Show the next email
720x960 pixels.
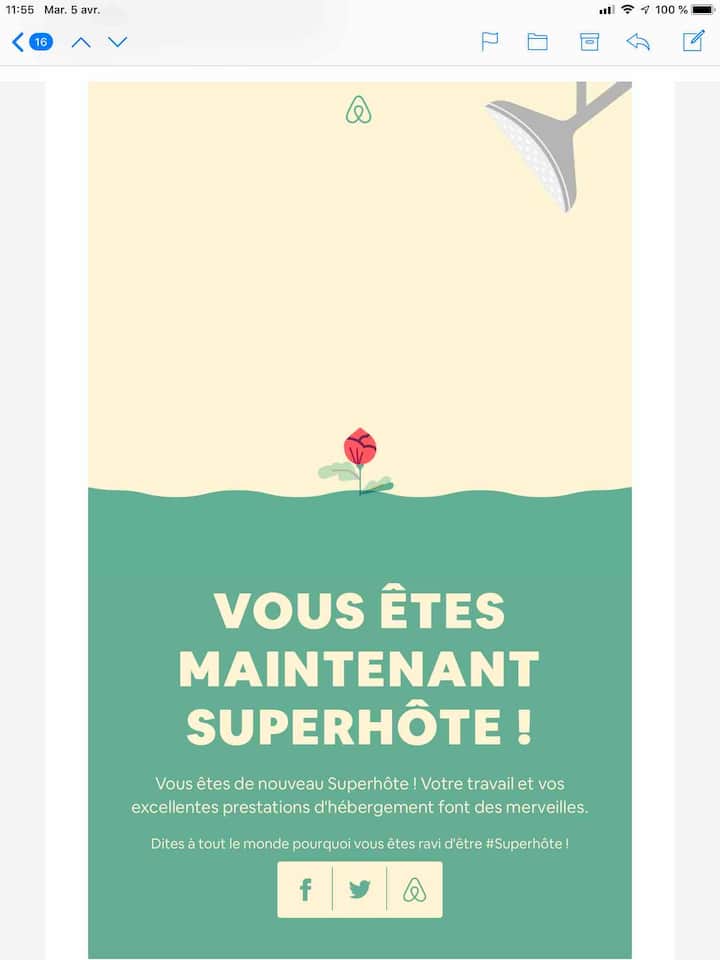118,42
